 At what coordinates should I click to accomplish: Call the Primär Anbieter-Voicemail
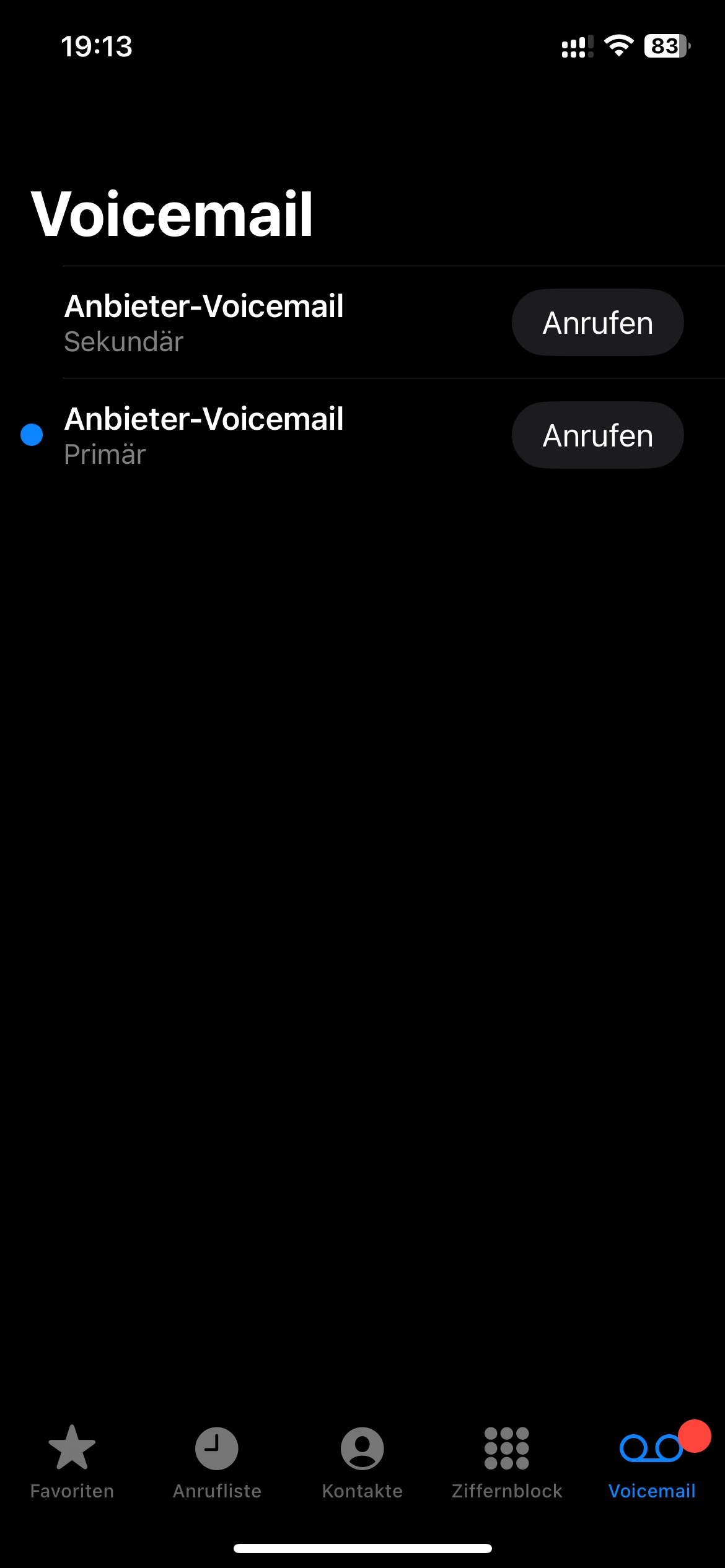click(x=597, y=435)
